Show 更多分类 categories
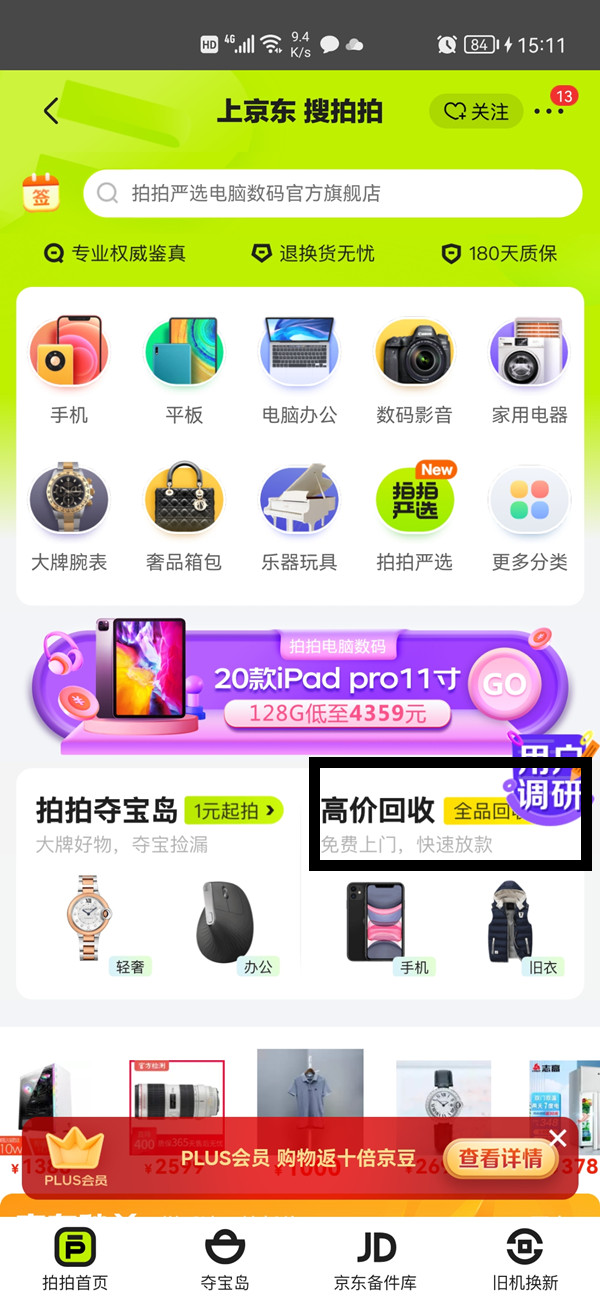This screenshot has height=1300, width=600. point(529,517)
